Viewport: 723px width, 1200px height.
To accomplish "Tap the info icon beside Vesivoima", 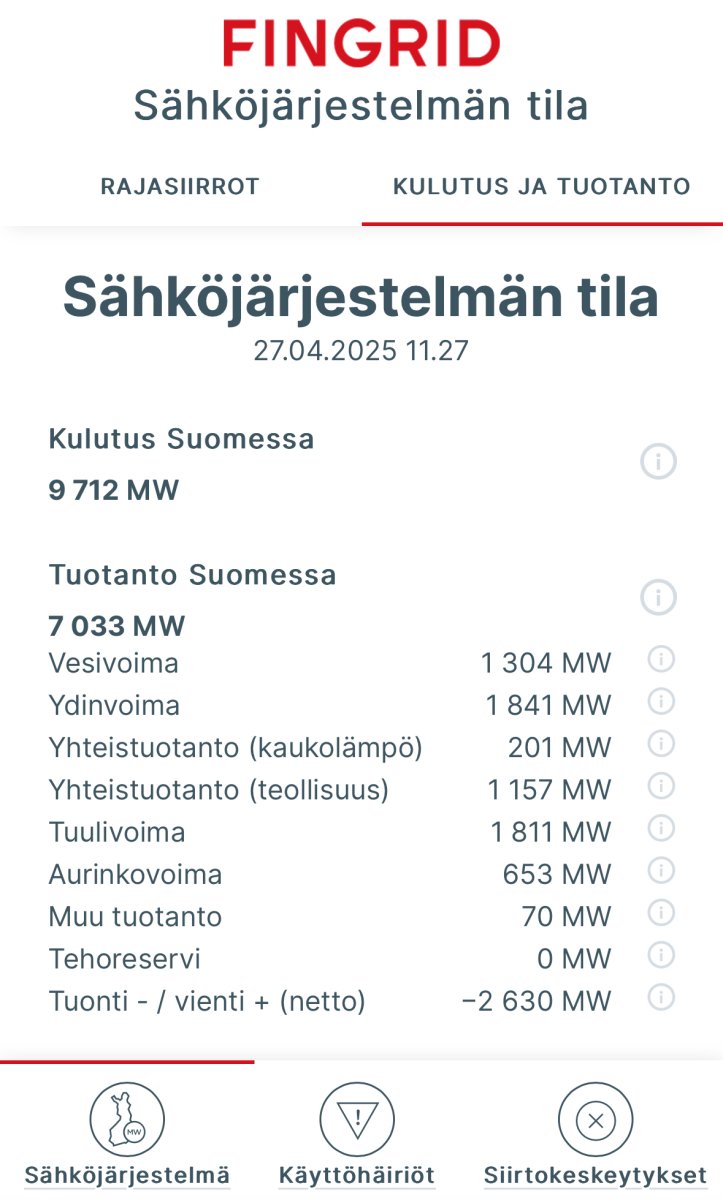I will pos(661,660).
